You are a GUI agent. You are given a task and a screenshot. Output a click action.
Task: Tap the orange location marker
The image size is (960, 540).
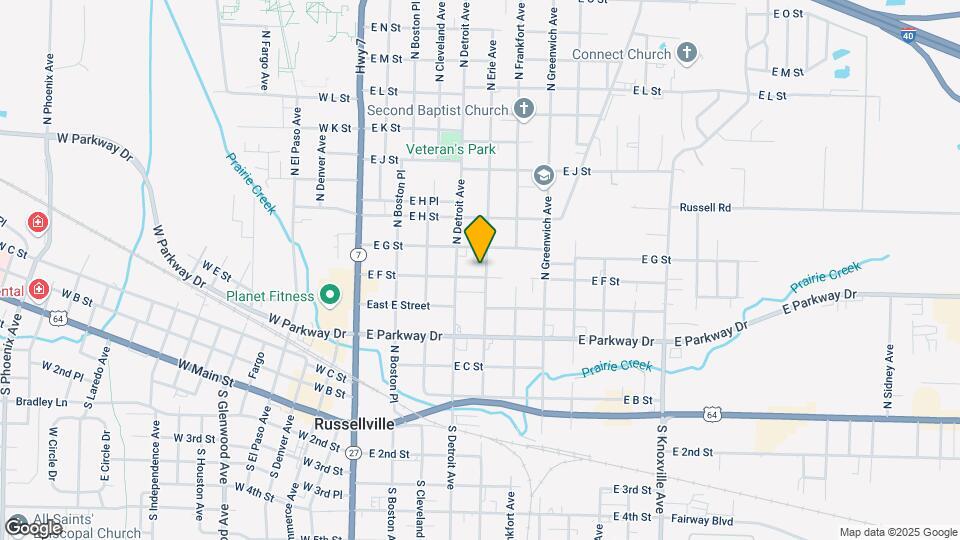coord(480,238)
